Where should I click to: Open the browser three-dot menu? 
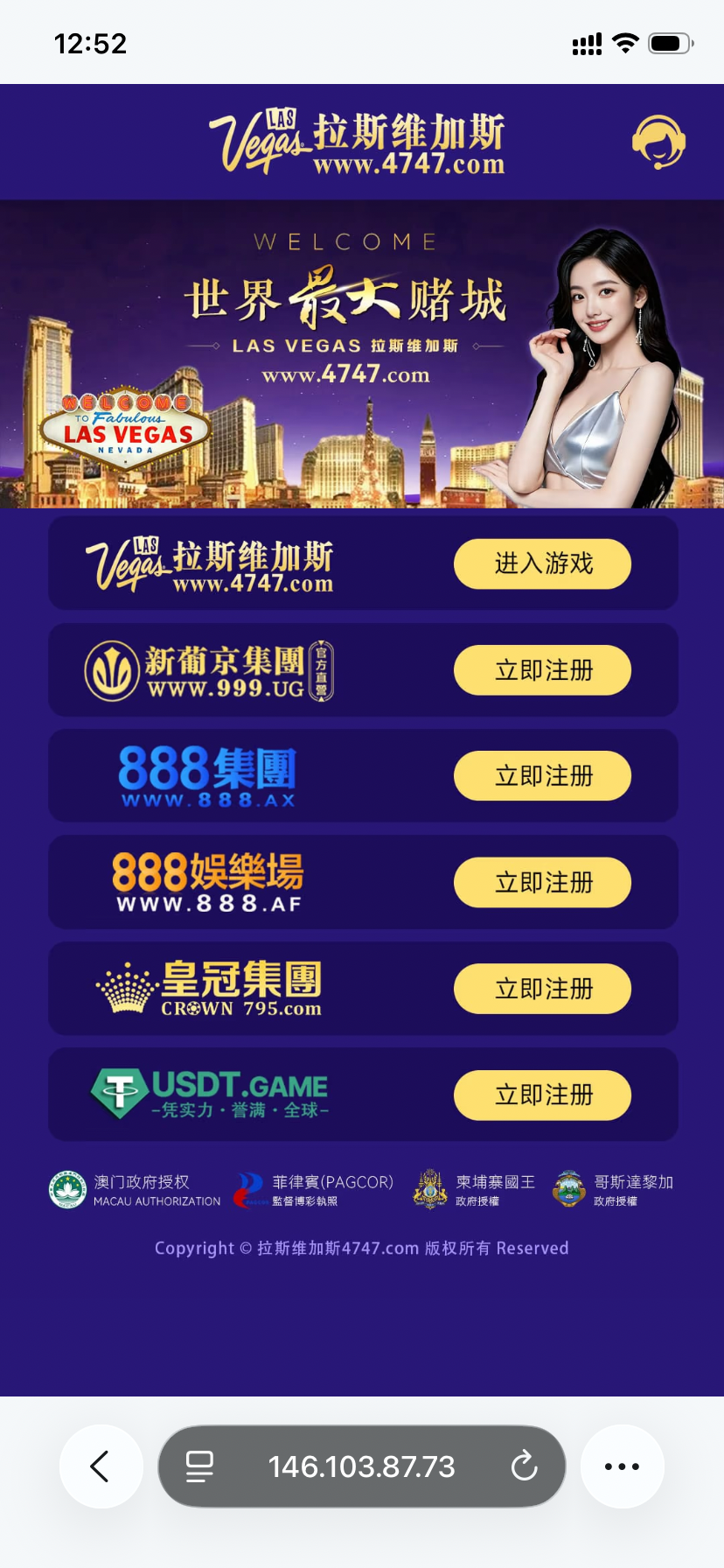point(622,1466)
